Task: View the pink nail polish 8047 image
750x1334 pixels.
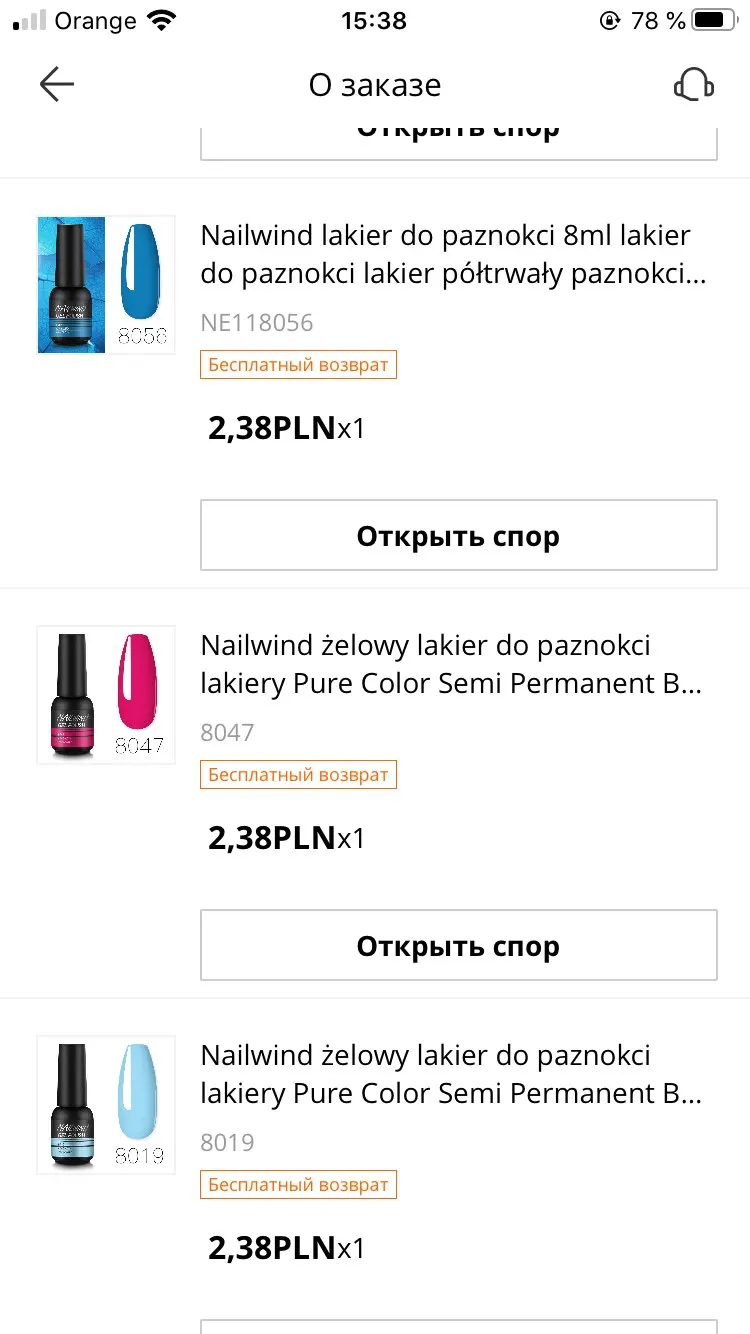Action: coord(106,695)
